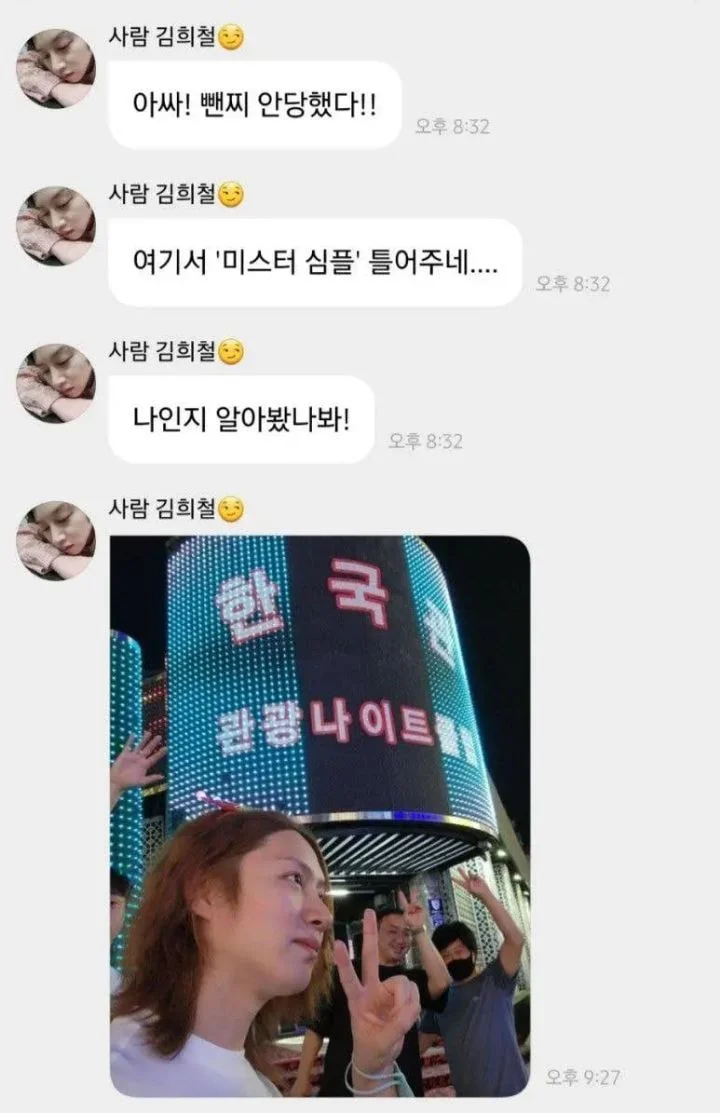Open profile avatar beside '나인지 알아봤나봐!' message
The width and height of the screenshot is (720, 1113).
[56, 383]
